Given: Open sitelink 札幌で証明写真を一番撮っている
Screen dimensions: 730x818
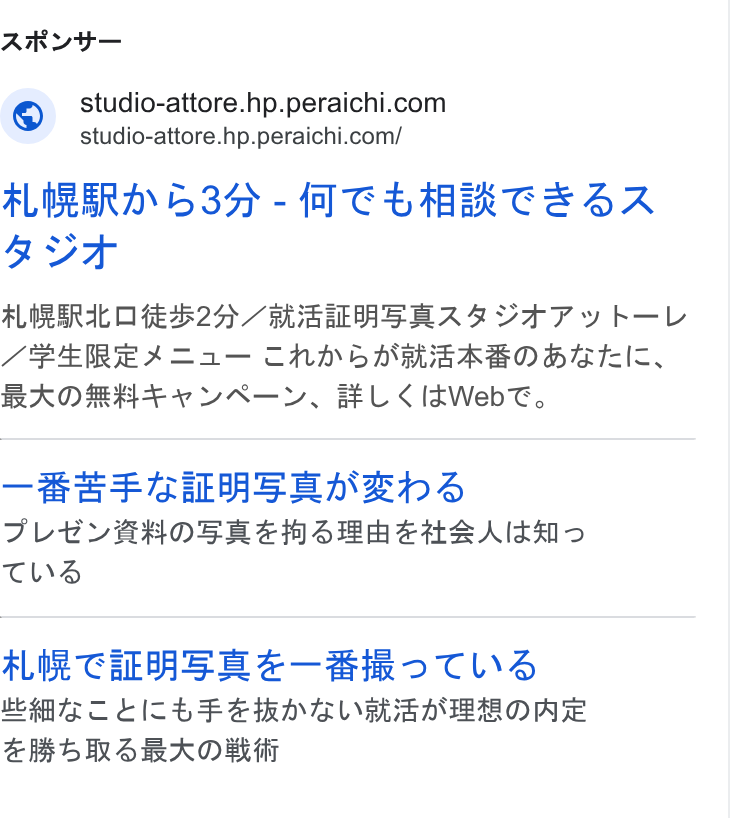Looking at the screenshot, I should 269,665.
